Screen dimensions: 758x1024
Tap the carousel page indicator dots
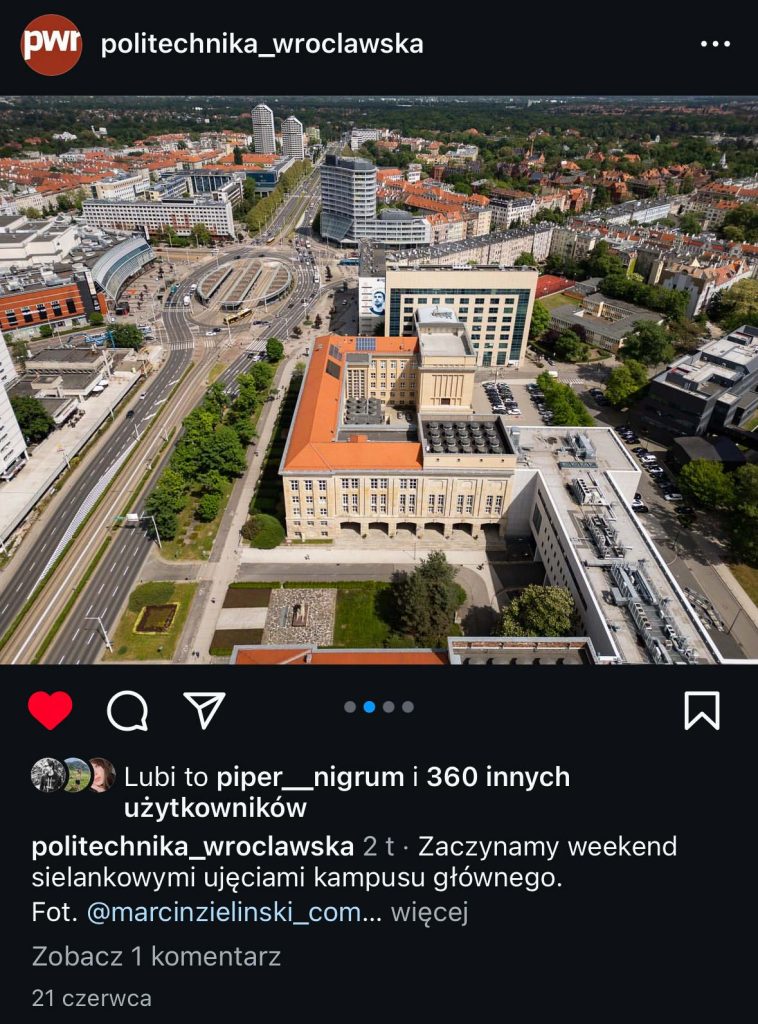(x=379, y=707)
